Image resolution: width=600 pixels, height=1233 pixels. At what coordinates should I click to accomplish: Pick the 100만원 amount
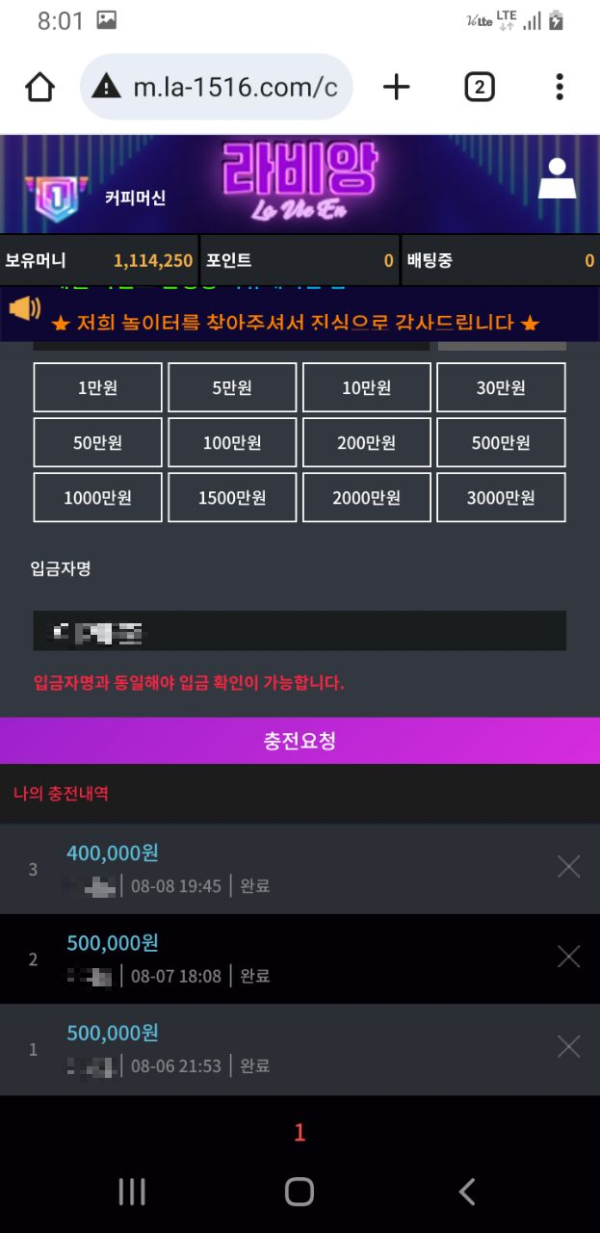tap(232, 443)
